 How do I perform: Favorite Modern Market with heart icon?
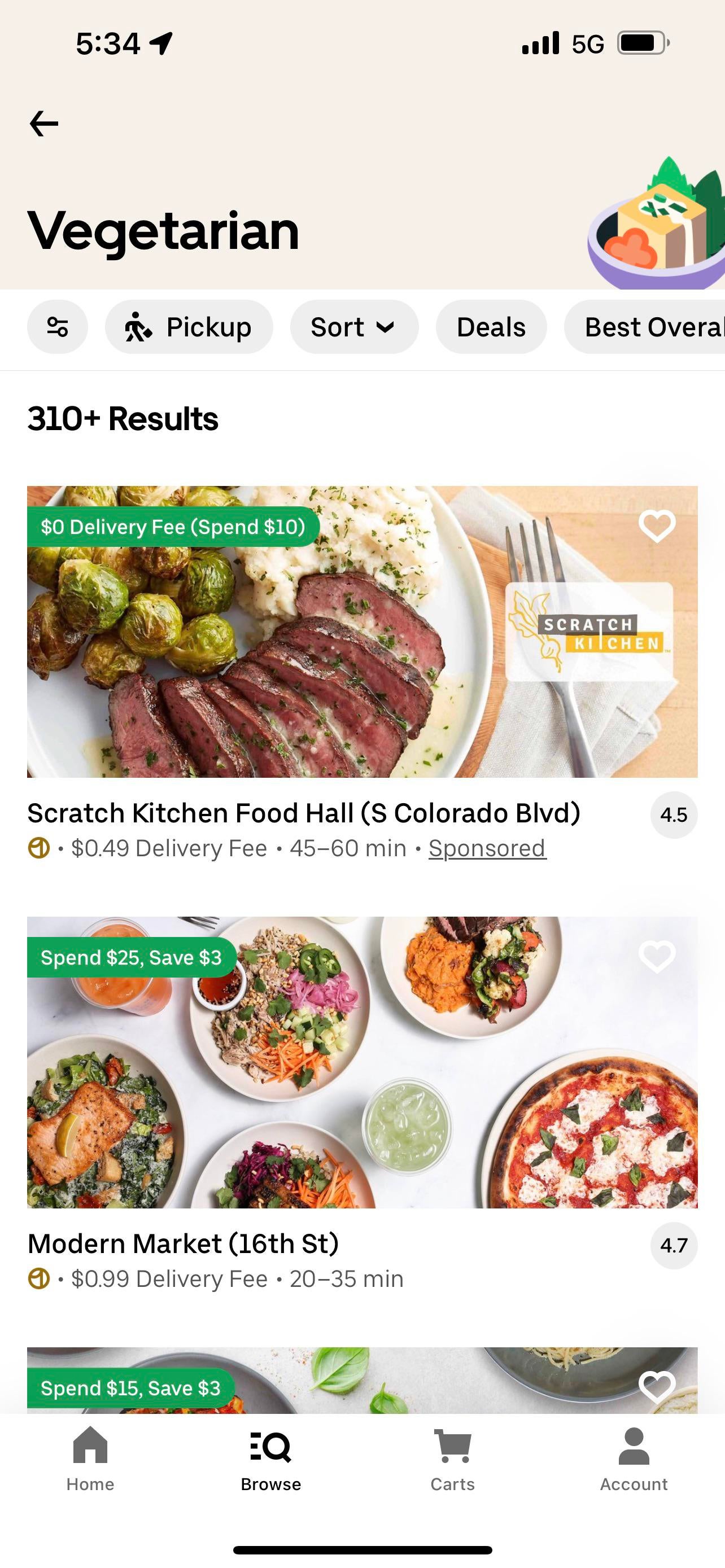[x=657, y=956]
